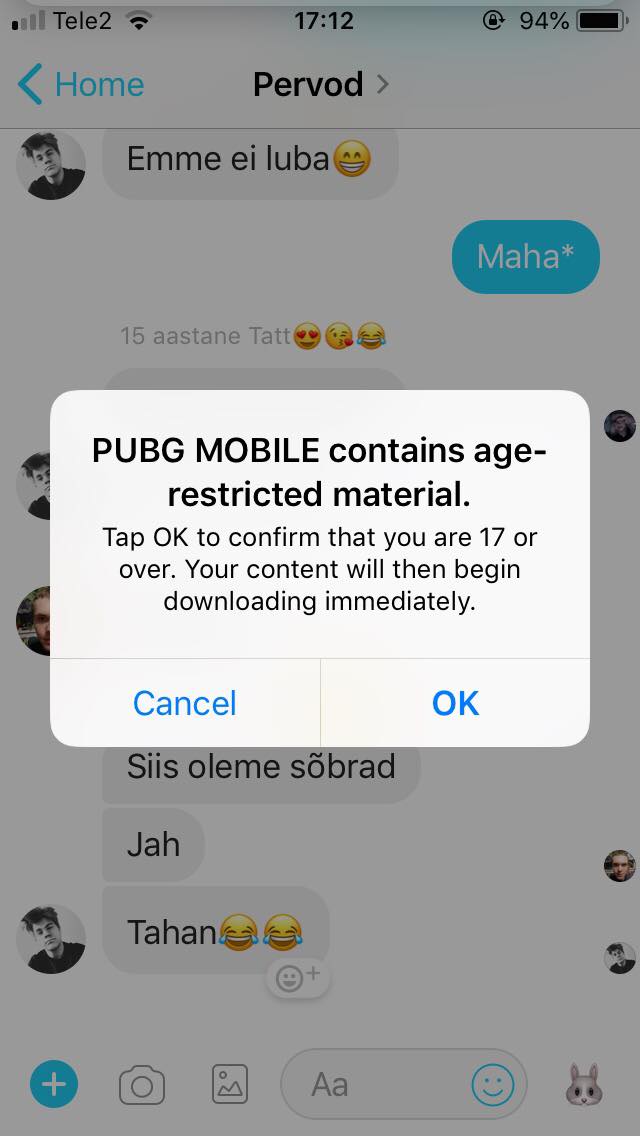This screenshot has height=1136, width=640.
Task: Send the bunny emoji
Action: coord(584,1084)
